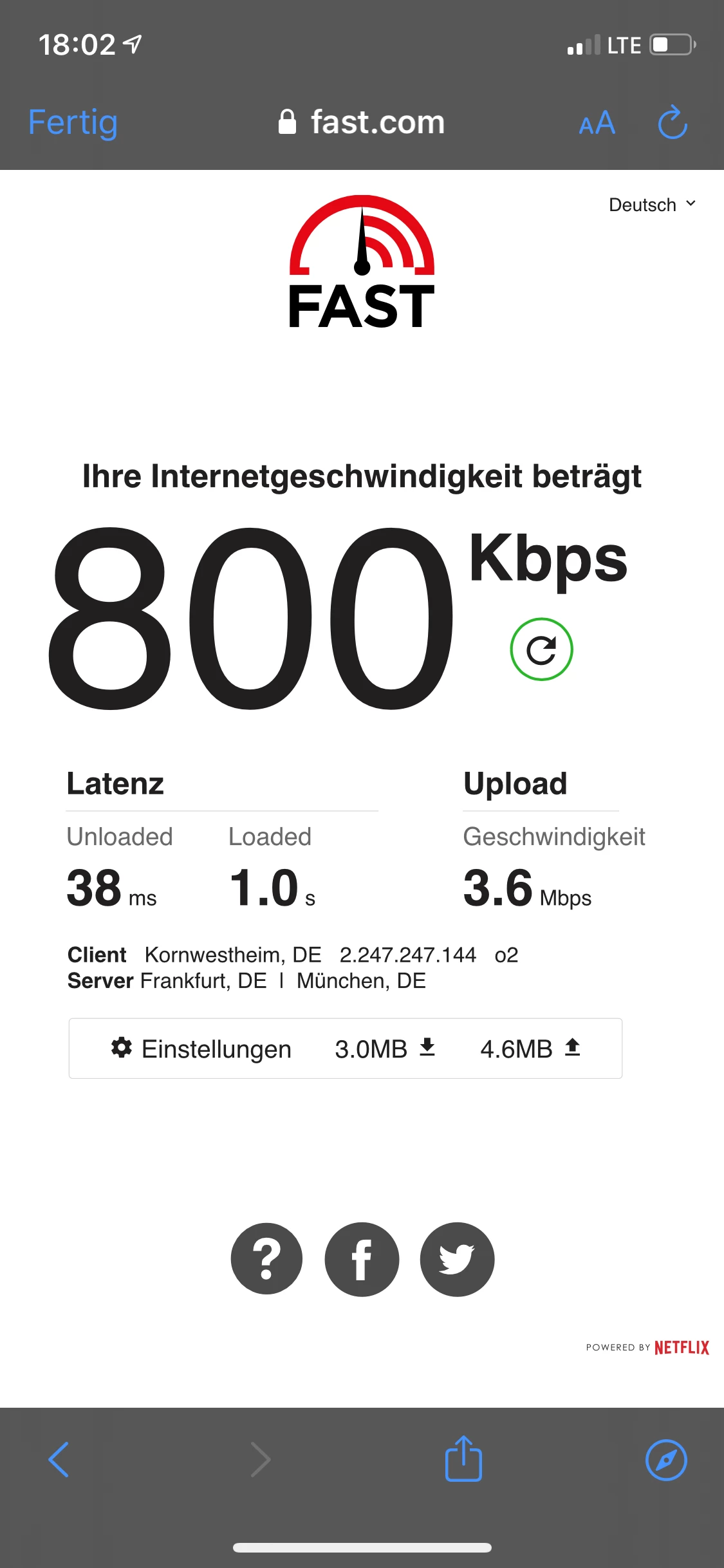Open the question mark help icon
The height and width of the screenshot is (1568, 724).
point(266,1259)
